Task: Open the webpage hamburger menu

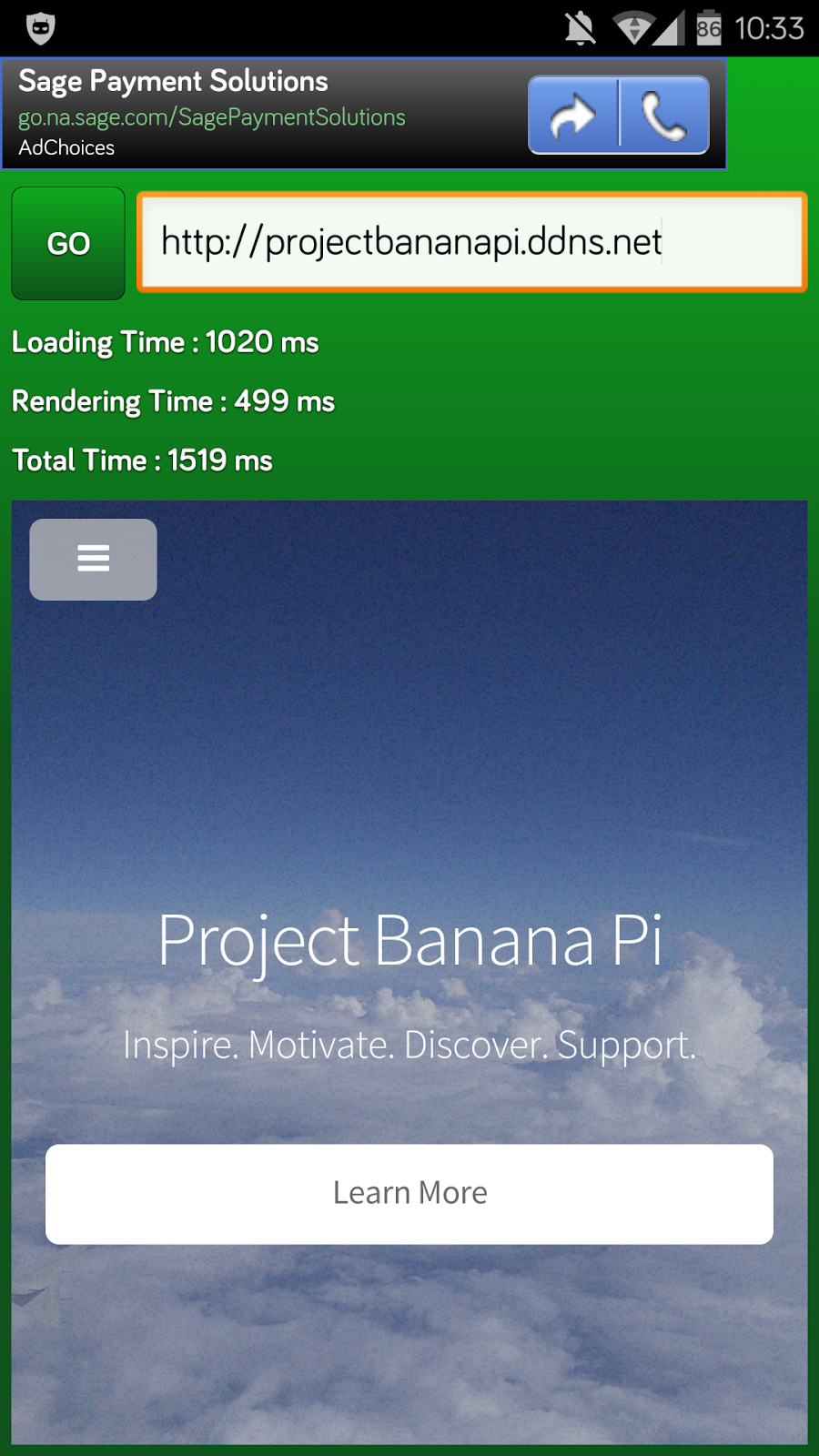Action: tap(93, 559)
